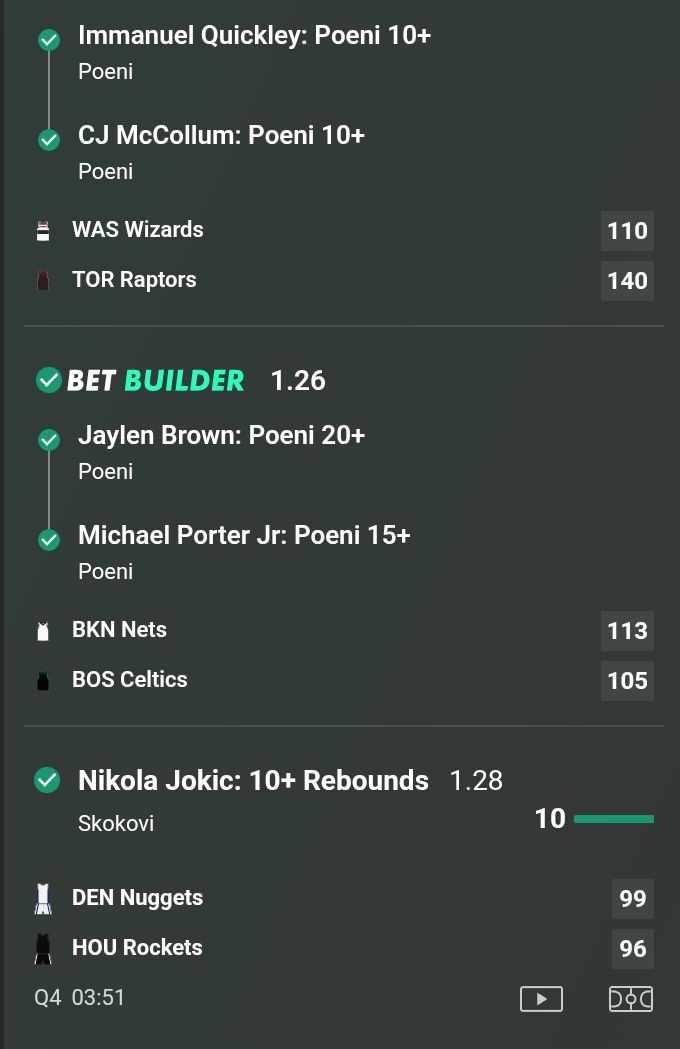
Task: Open the court match tracker view
Action: (631, 998)
